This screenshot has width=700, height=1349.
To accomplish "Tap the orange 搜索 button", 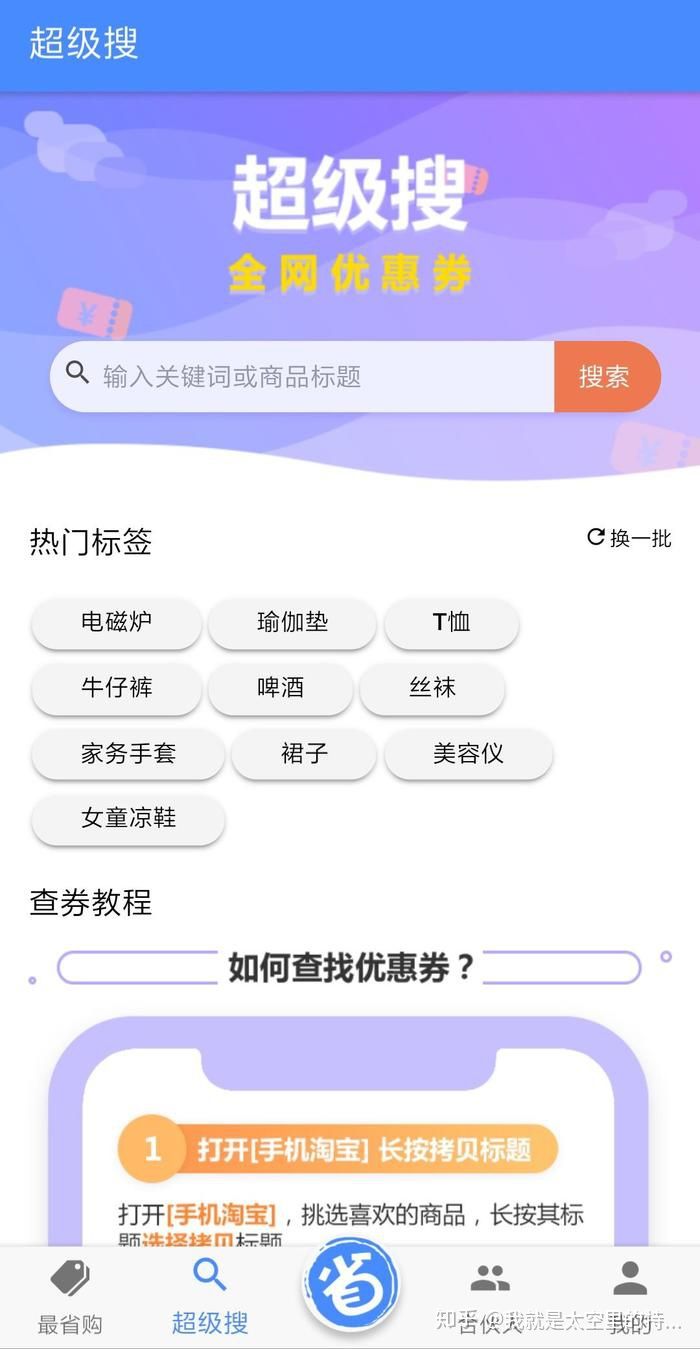I will [x=606, y=377].
